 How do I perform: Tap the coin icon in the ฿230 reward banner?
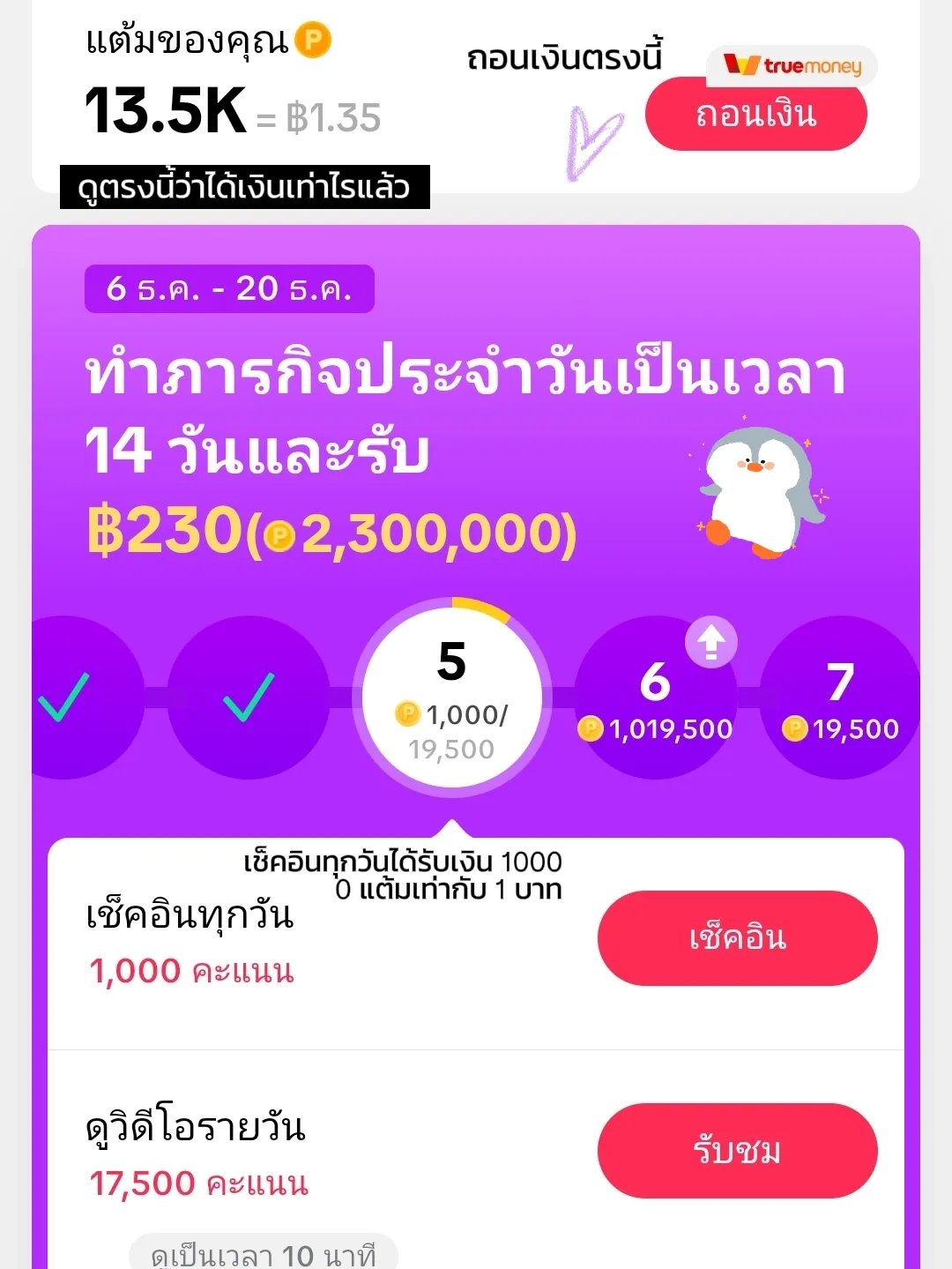pyautogui.click(x=279, y=534)
